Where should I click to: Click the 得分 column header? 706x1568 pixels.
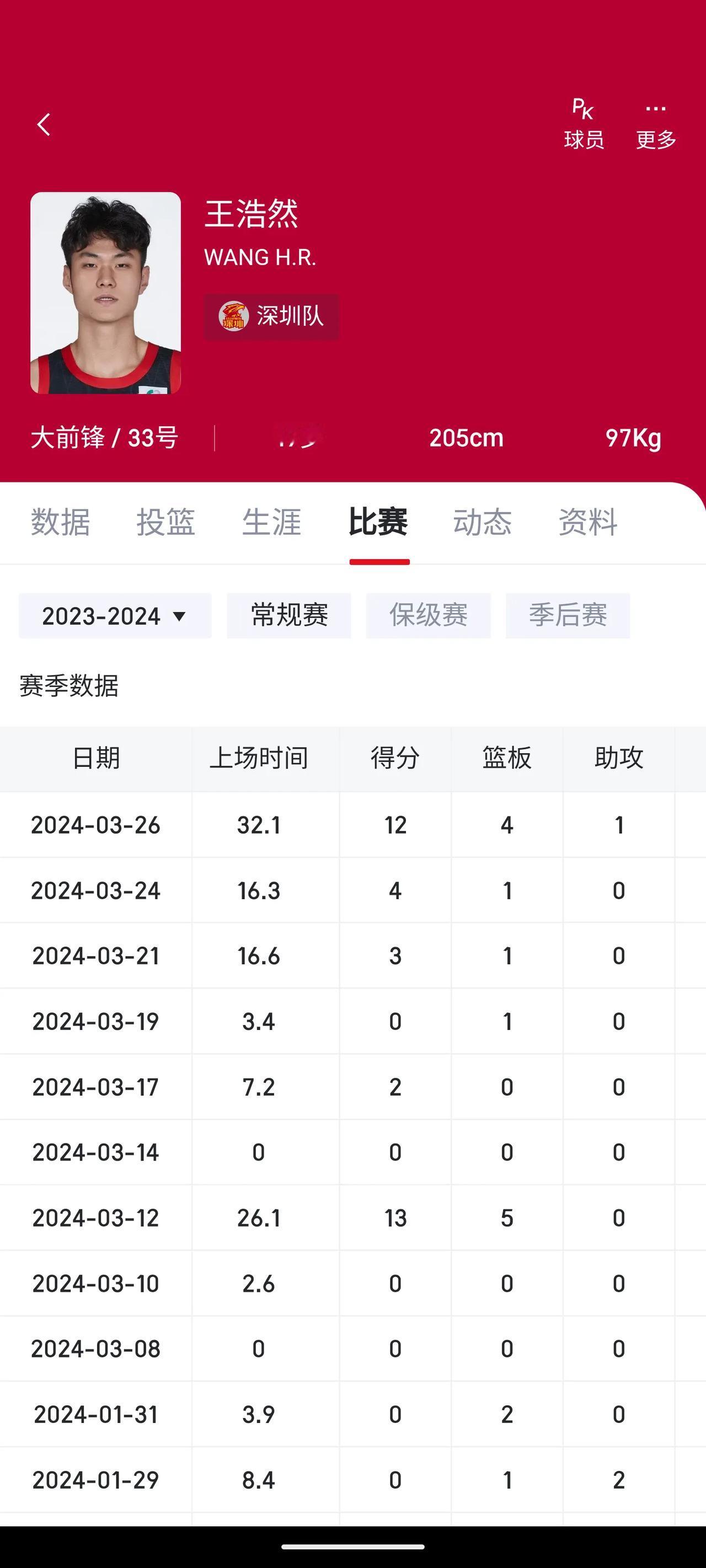point(395,758)
